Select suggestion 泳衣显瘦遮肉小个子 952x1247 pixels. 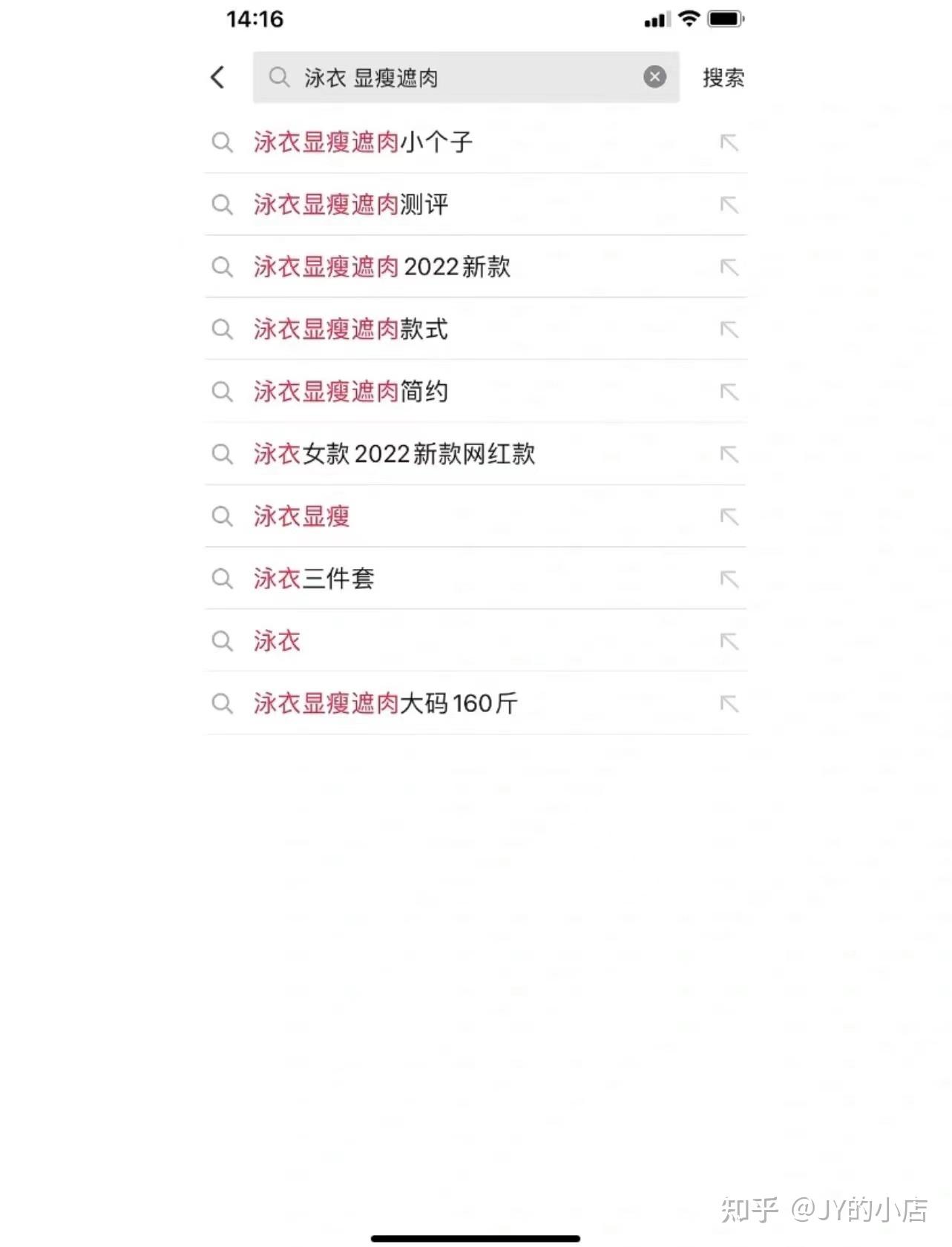pyautogui.click(x=363, y=142)
